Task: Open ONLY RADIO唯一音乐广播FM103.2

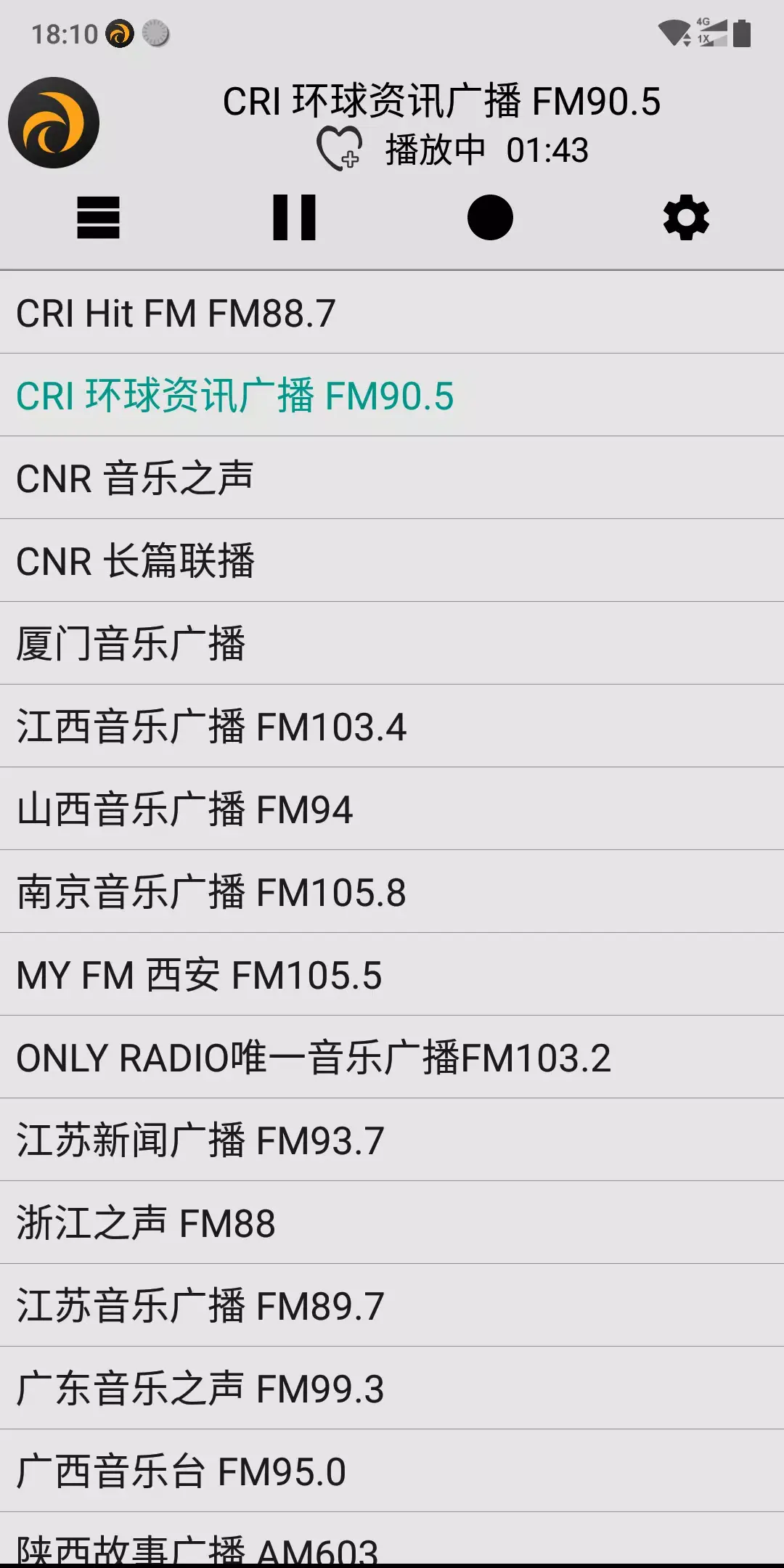Action: pos(392,1060)
